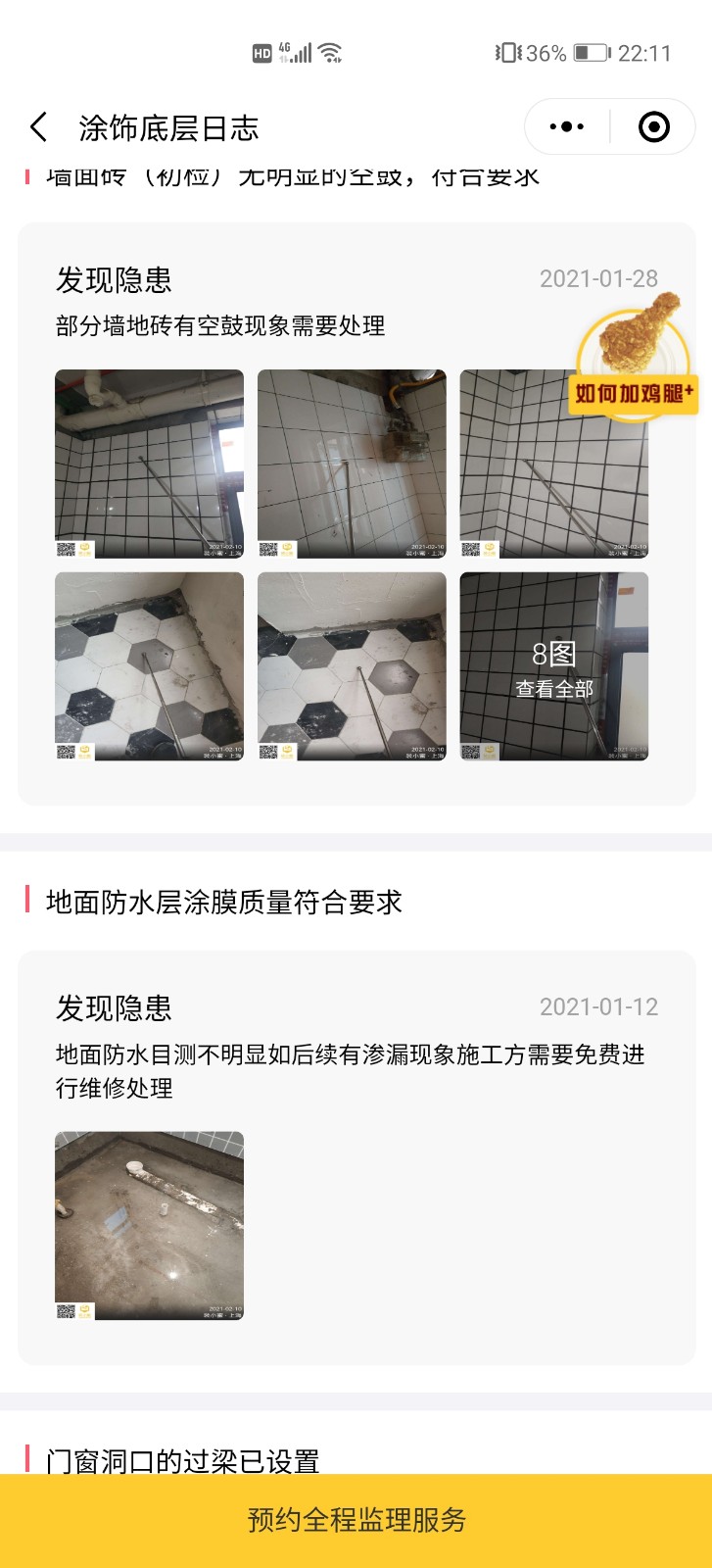Open first hexagon floor tile photo
The width and height of the screenshot is (712, 1568).
point(149,666)
